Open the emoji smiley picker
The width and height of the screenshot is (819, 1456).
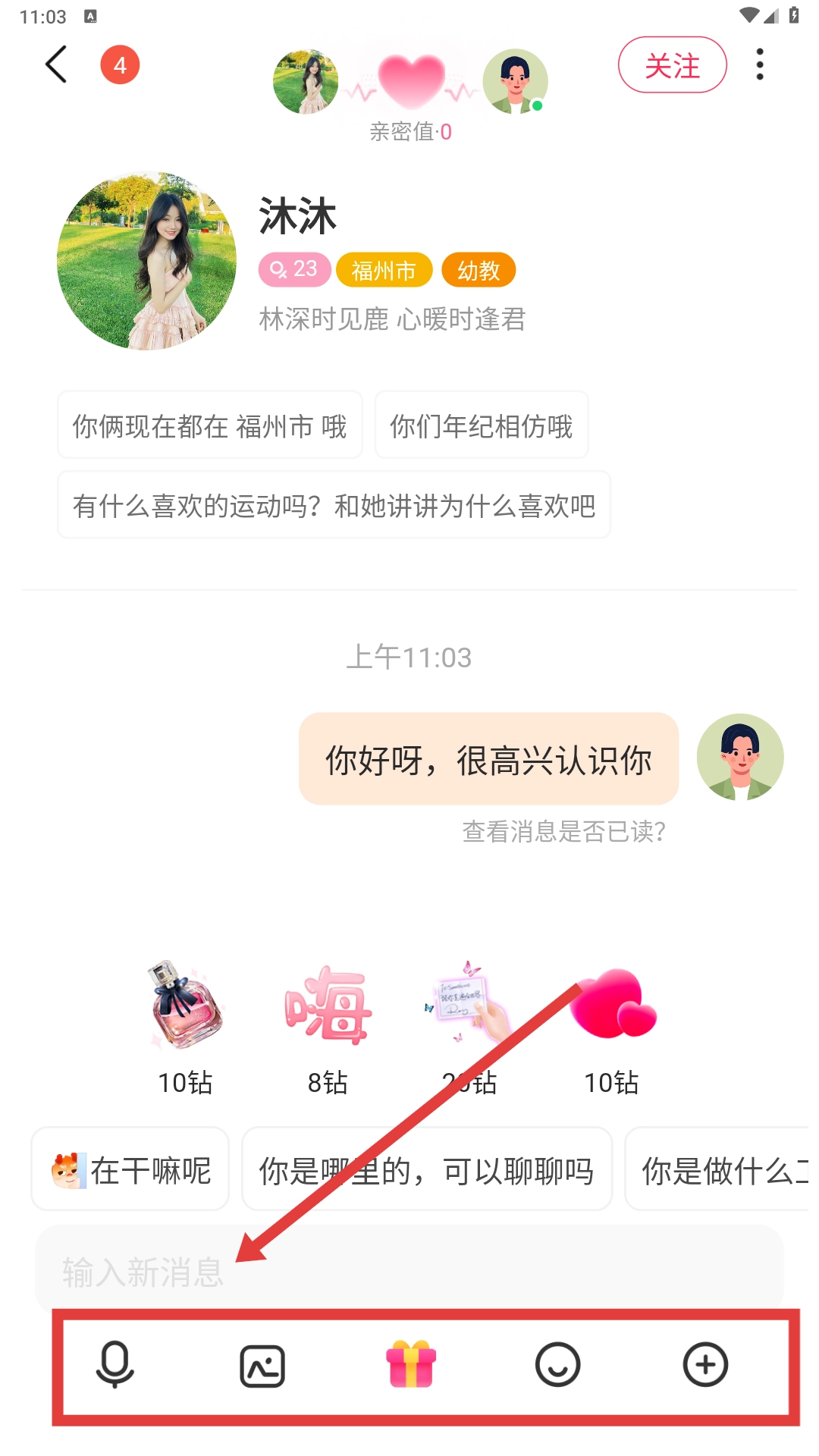557,1365
